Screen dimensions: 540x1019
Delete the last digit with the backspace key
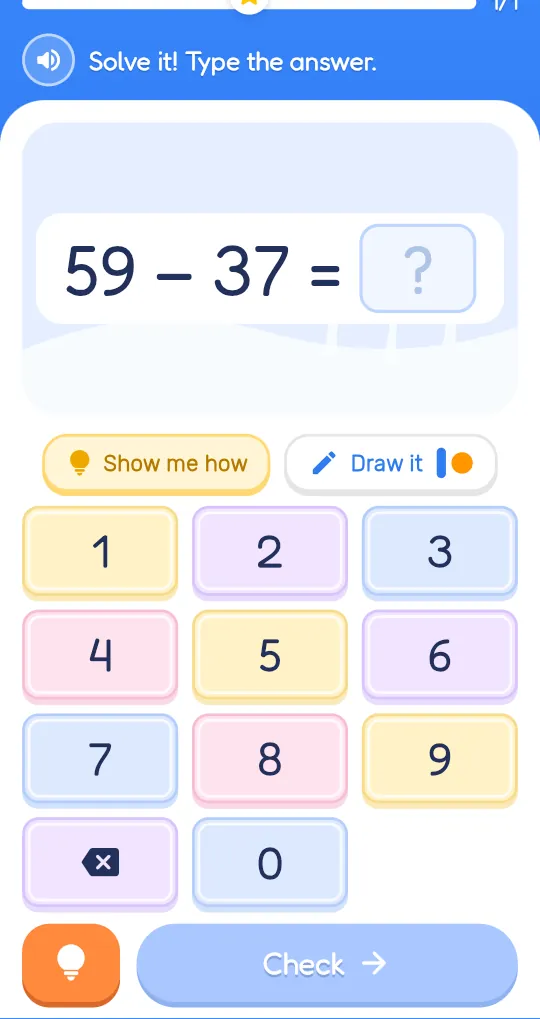100,864
